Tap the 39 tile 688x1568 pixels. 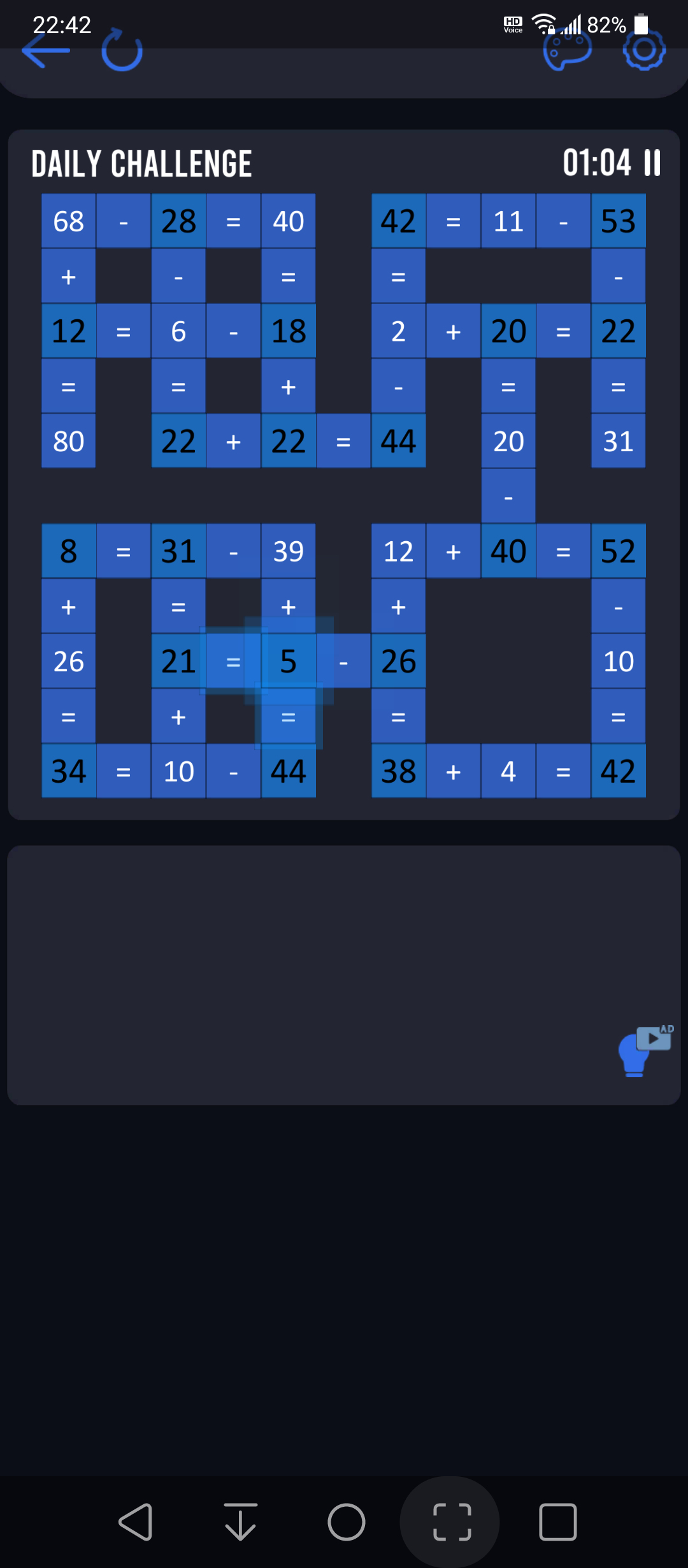tap(289, 551)
